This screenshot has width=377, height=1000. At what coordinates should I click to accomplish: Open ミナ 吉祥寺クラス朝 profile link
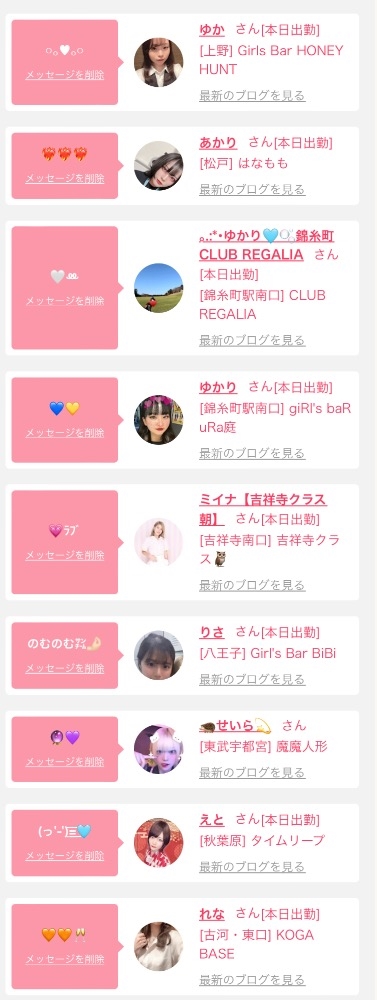coord(263,509)
